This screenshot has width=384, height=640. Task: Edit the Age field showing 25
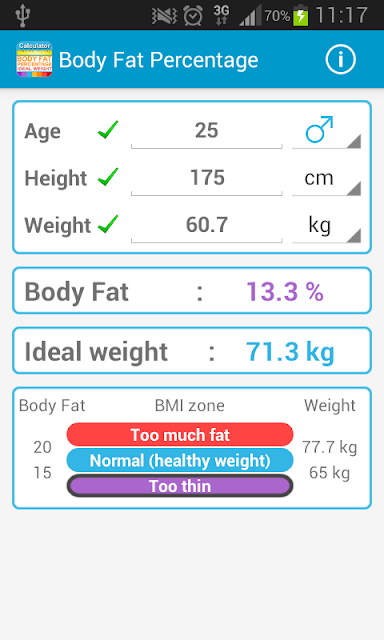tap(206, 131)
